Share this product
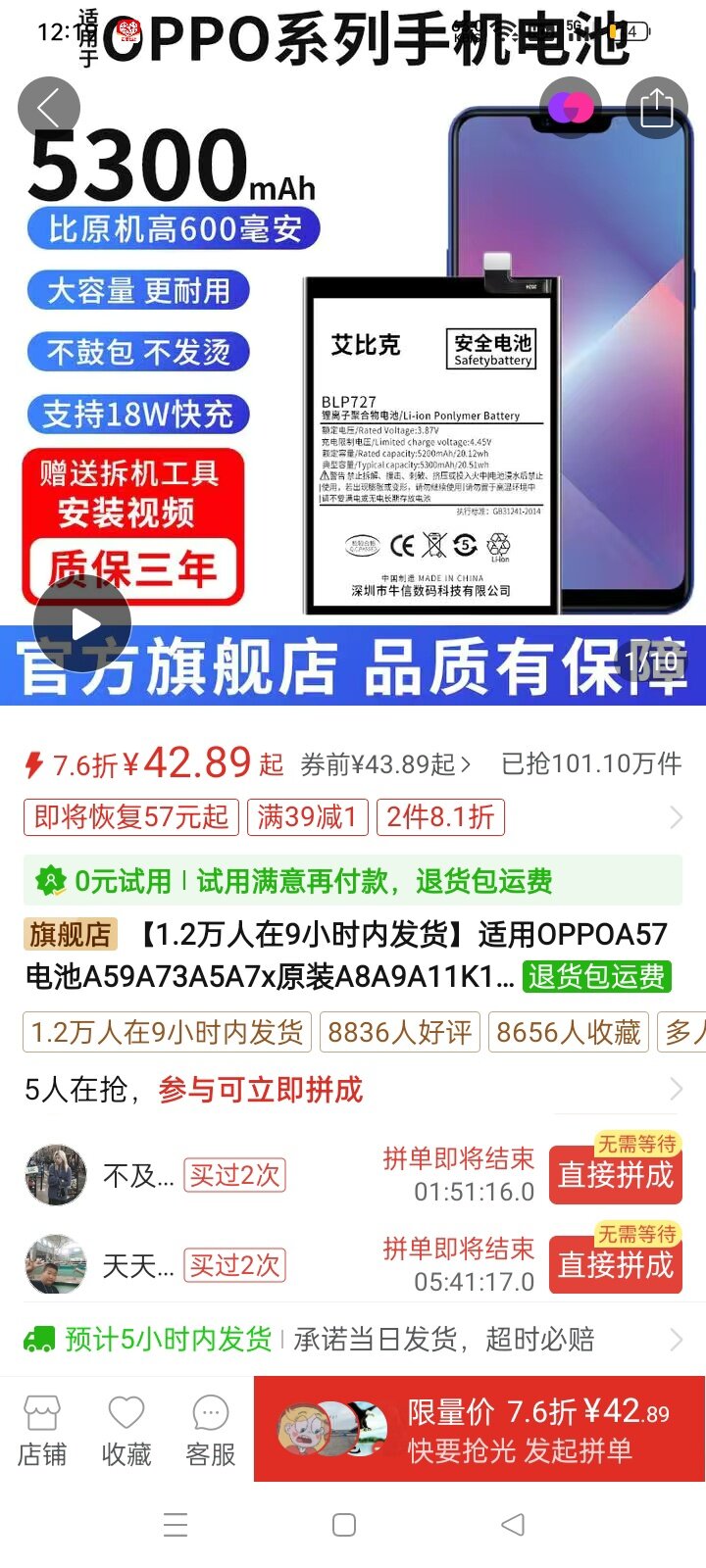 pyautogui.click(x=656, y=108)
